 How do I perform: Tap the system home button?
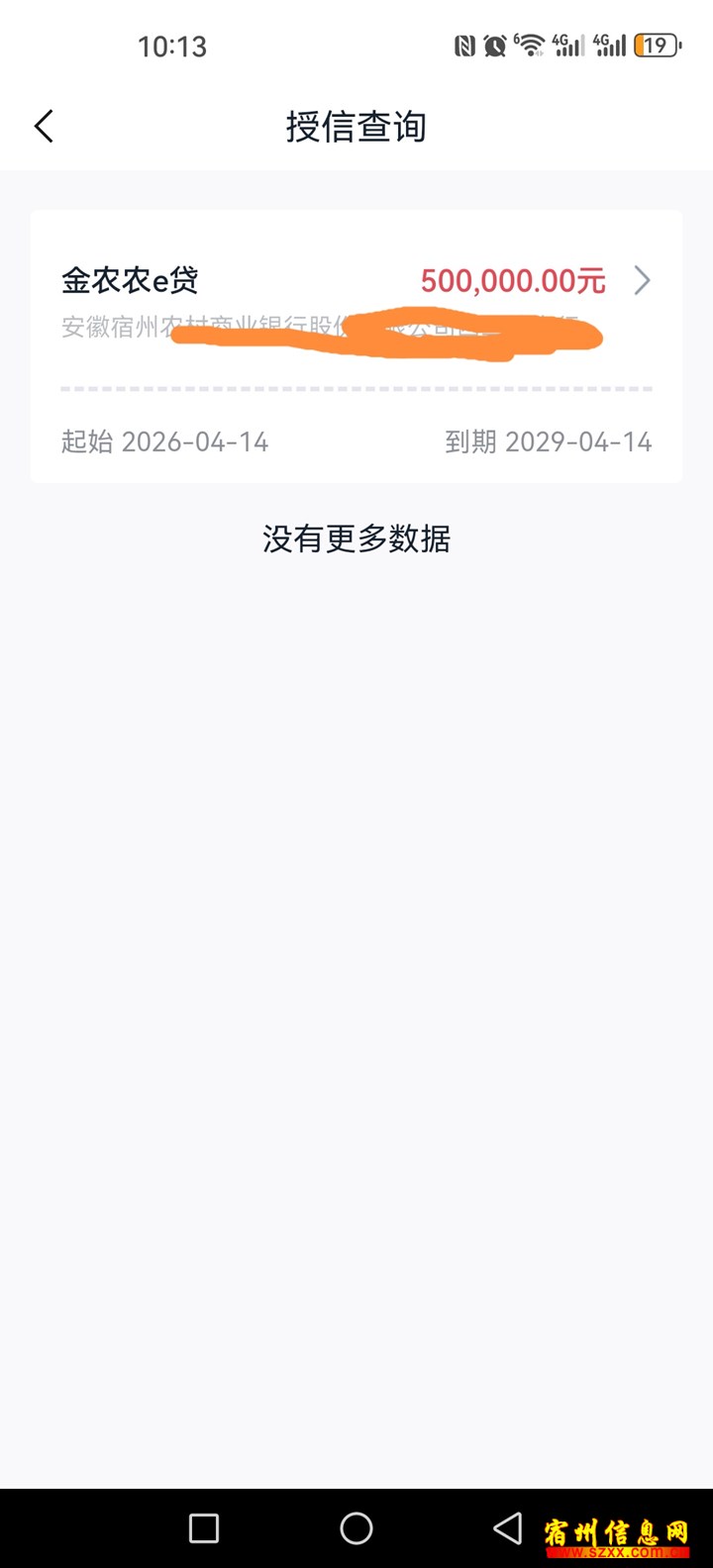tap(356, 1528)
